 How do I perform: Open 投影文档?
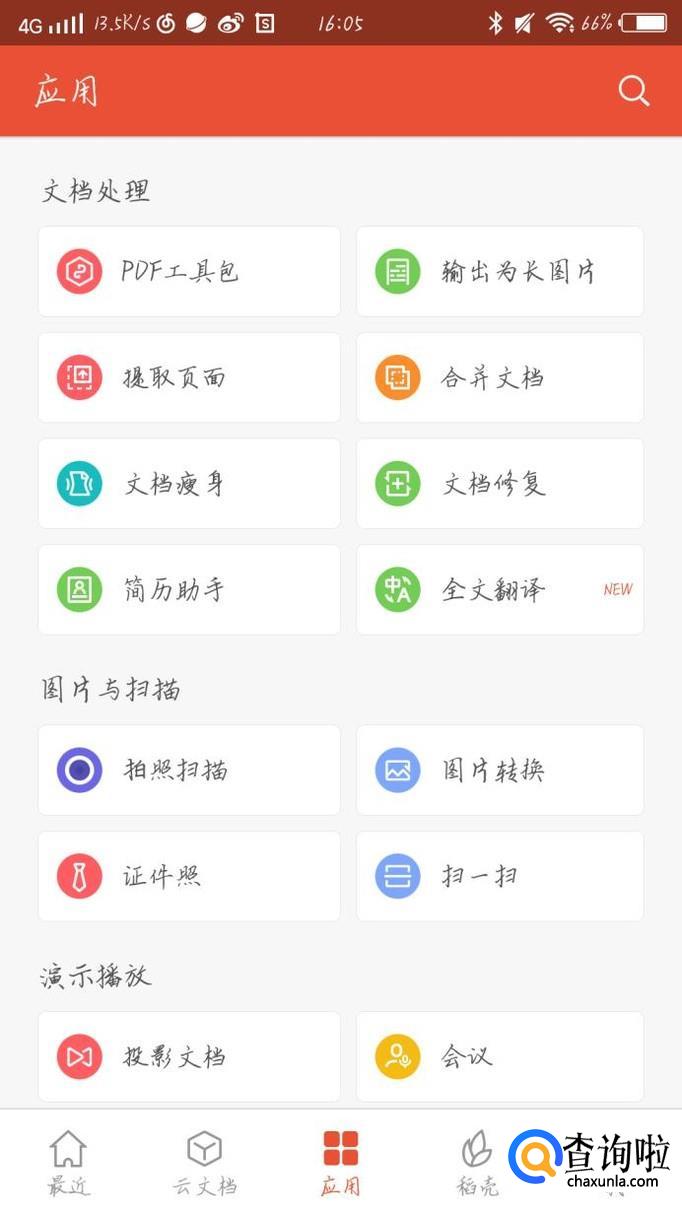[189, 1057]
